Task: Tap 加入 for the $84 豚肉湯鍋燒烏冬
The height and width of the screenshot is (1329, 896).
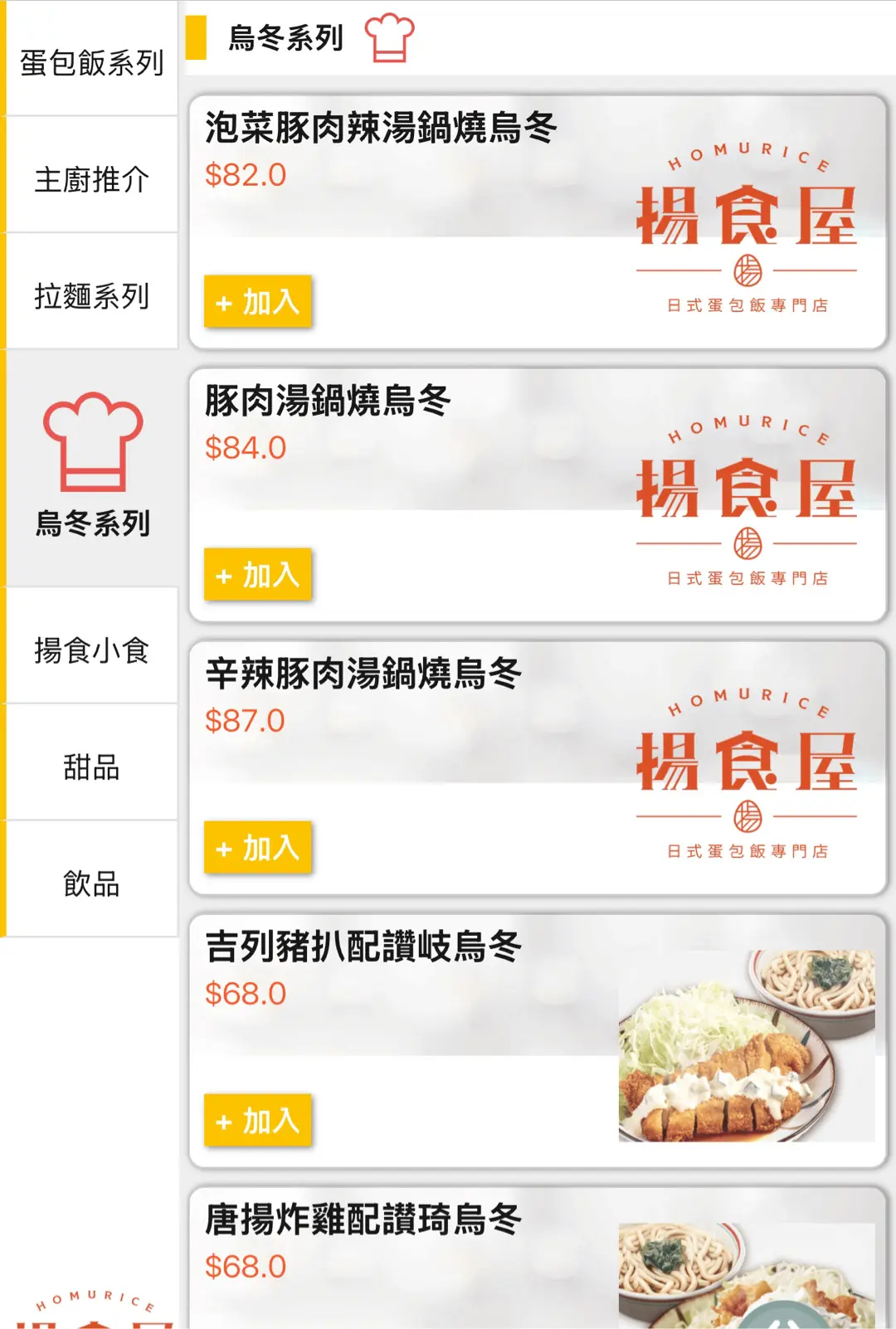Action: [258, 575]
